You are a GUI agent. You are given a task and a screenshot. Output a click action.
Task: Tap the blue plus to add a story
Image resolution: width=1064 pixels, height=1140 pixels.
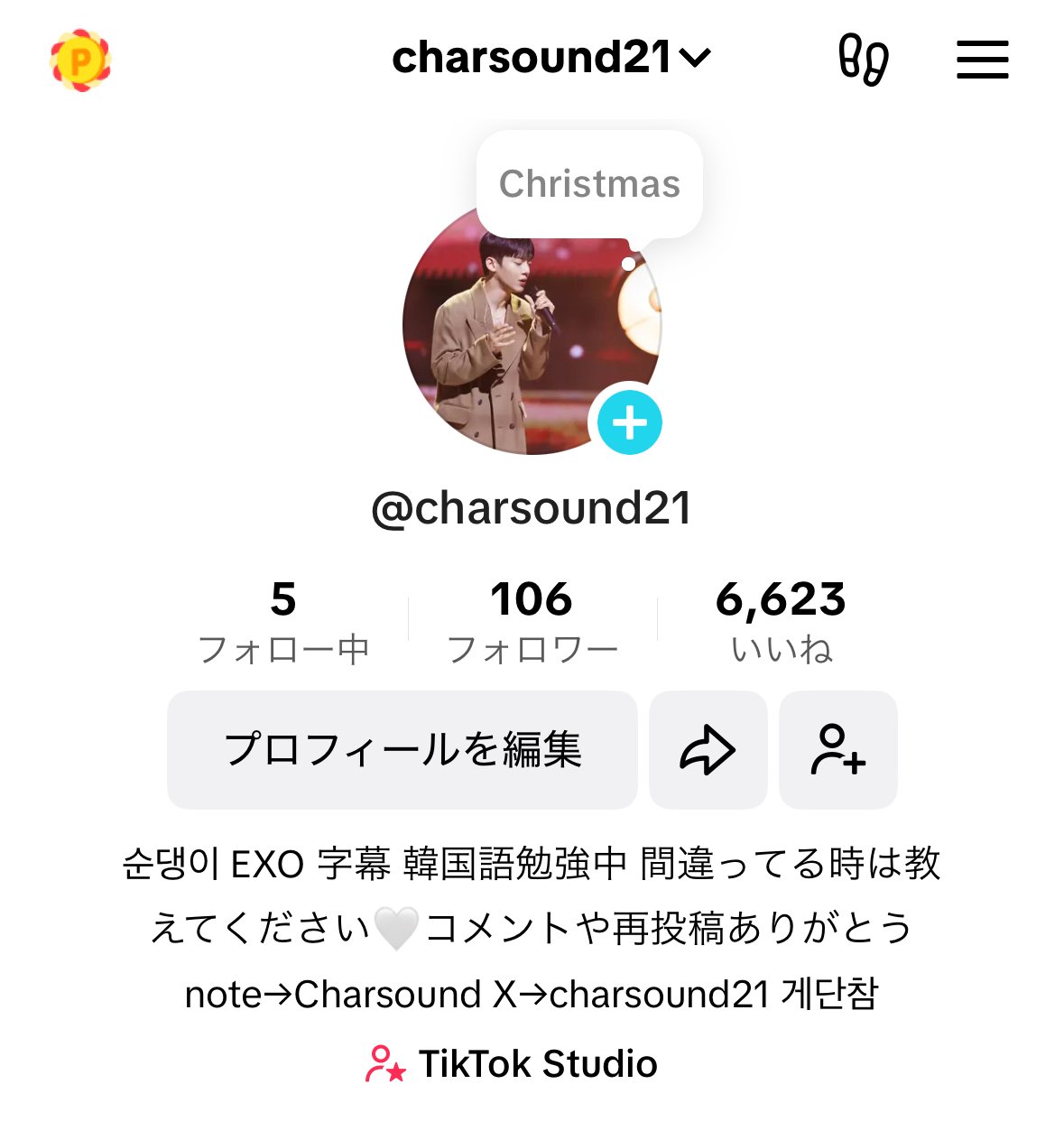pyautogui.click(x=630, y=422)
